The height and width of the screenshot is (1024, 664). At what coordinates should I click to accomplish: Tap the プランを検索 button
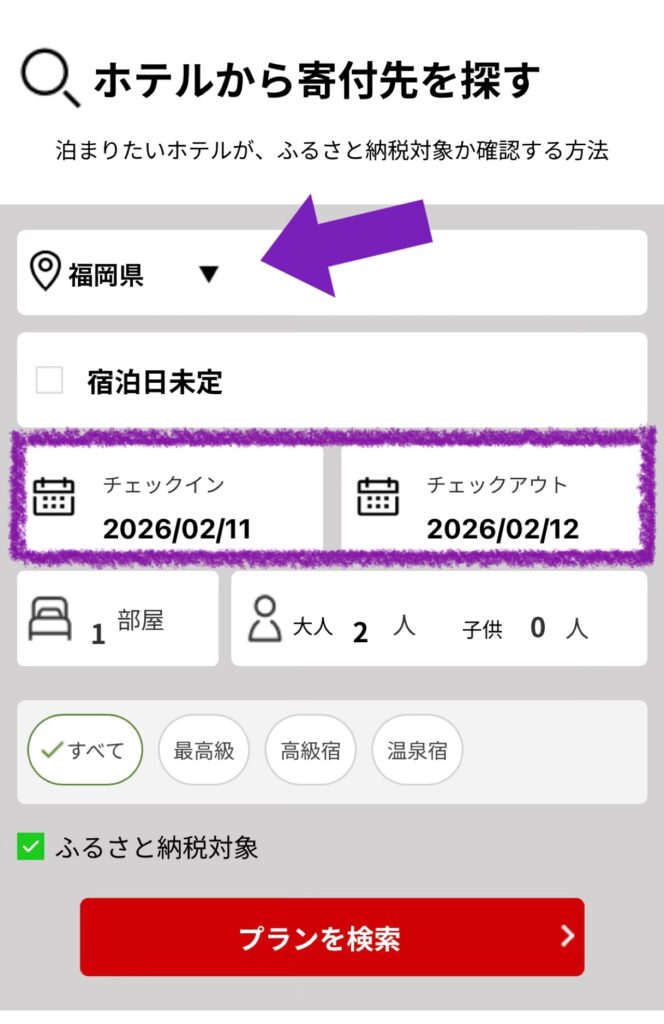(332, 937)
